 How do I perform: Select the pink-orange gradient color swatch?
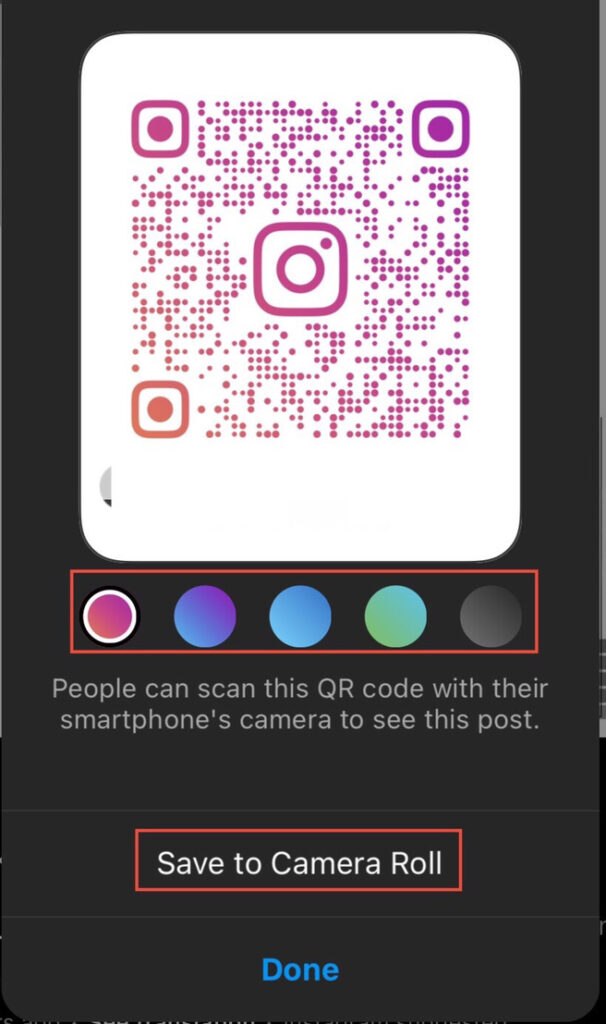(x=109, y=615)
